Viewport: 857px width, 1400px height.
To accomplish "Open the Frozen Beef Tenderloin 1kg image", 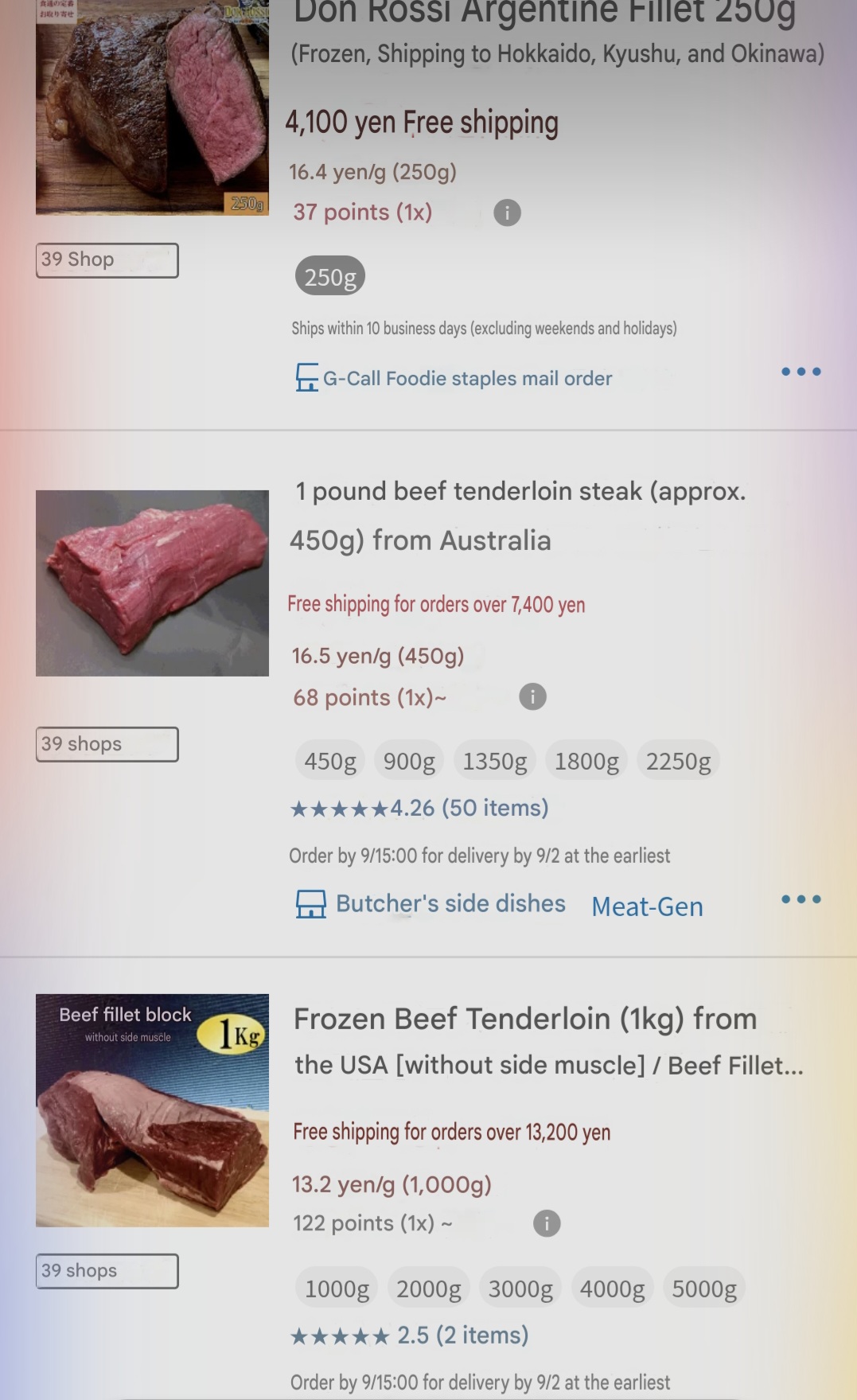I will tap(152, 1110).
